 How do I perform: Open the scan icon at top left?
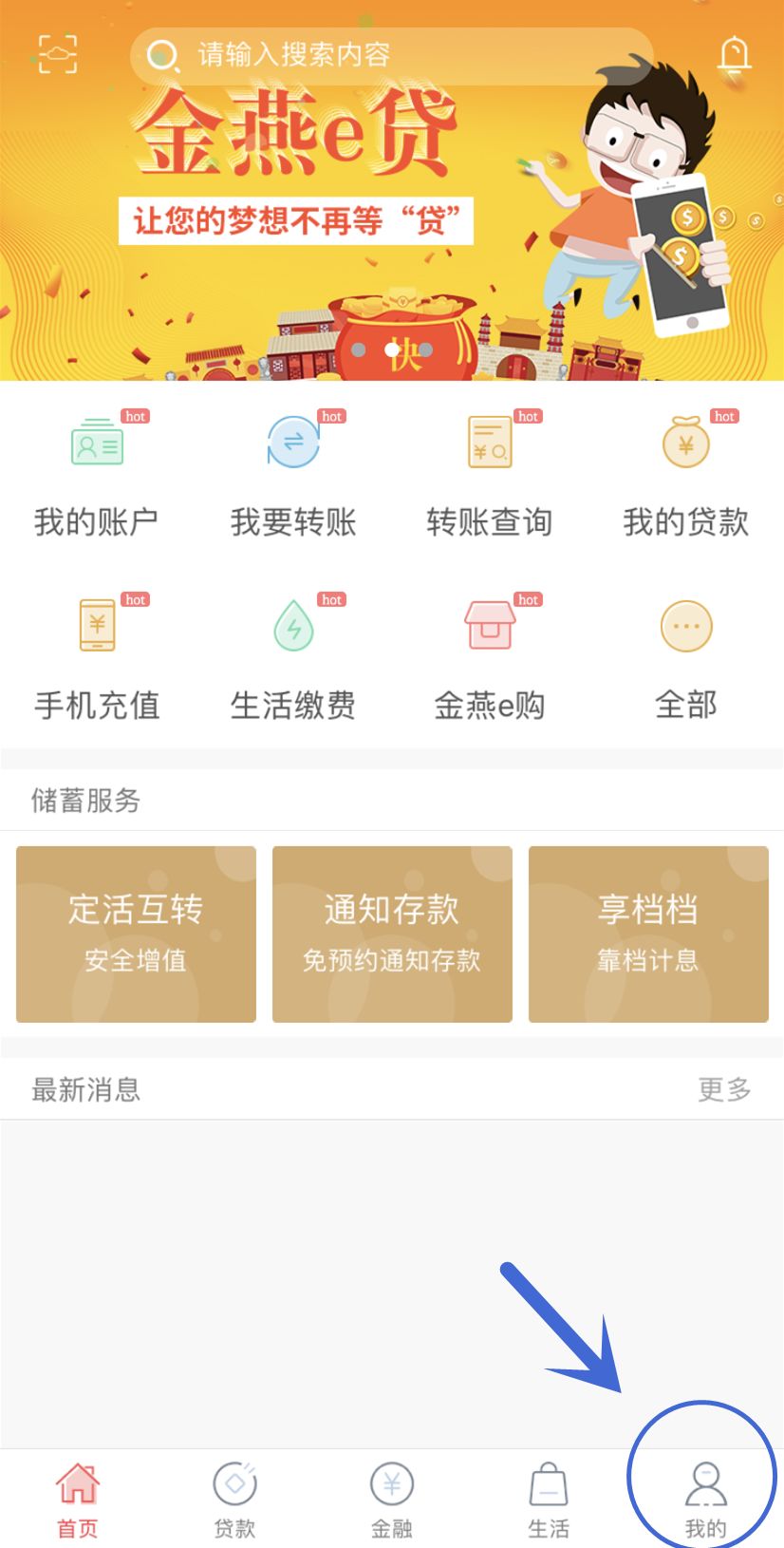point(57,54)
